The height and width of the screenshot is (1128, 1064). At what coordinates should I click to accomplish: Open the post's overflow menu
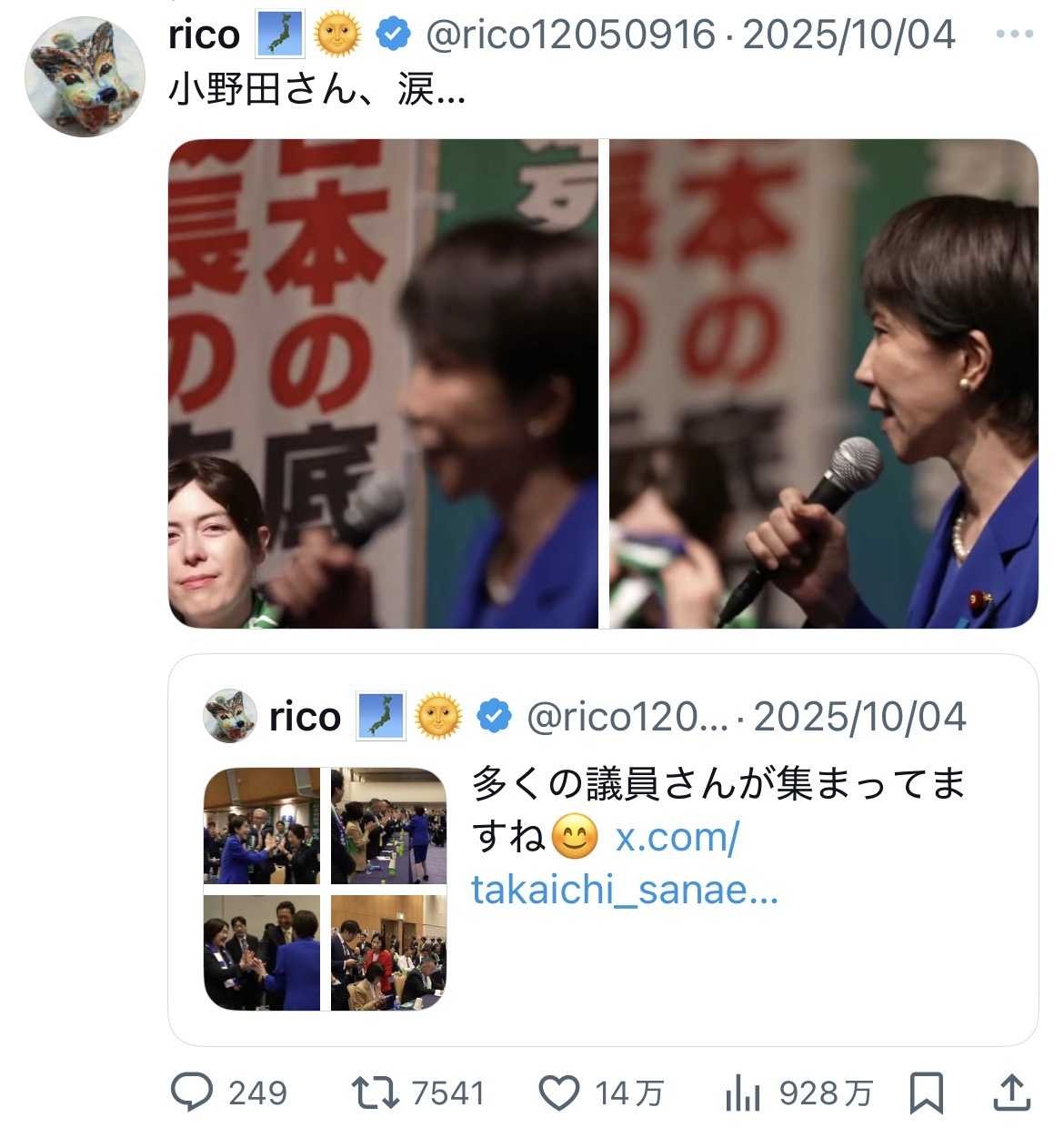click(1014, 35)
